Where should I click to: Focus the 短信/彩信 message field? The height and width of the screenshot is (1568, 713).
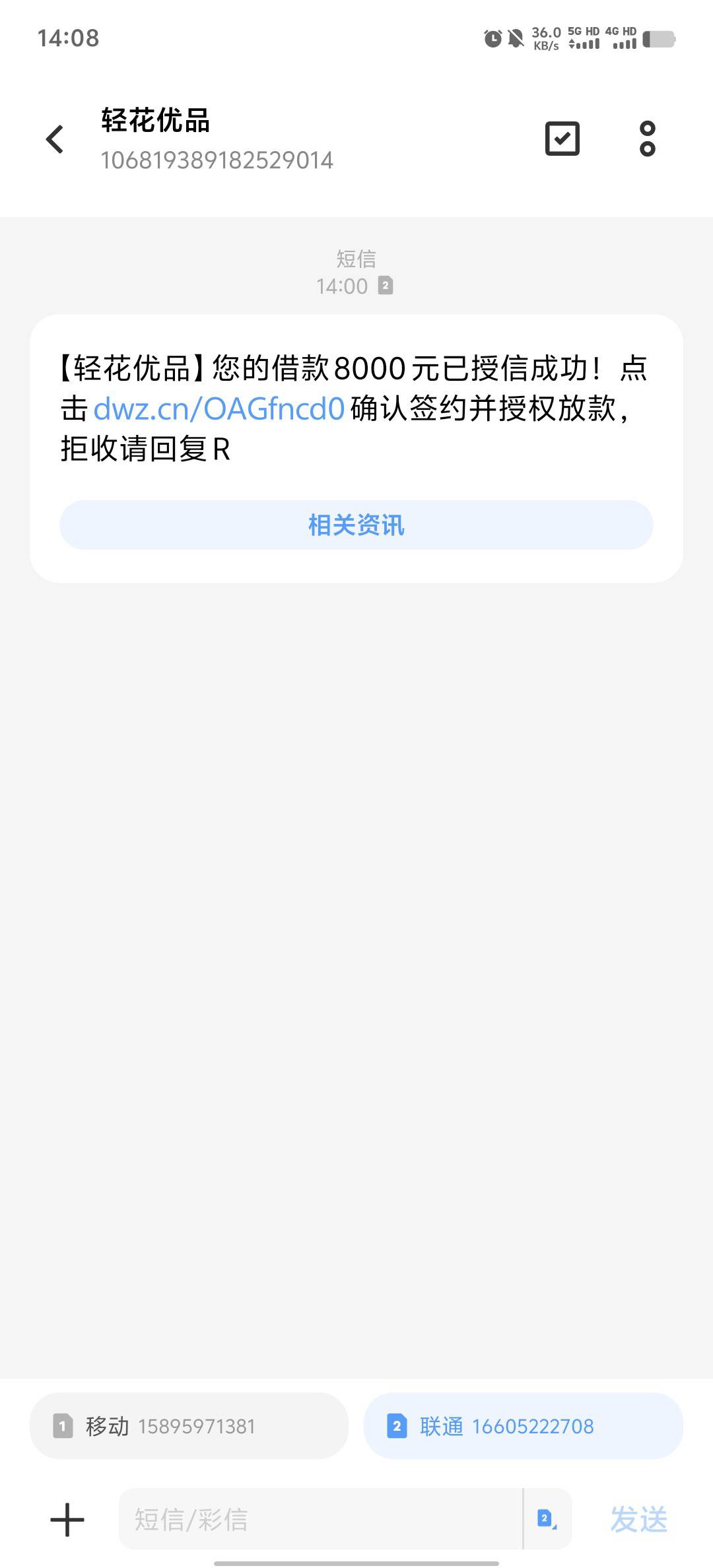(321, 1519)
